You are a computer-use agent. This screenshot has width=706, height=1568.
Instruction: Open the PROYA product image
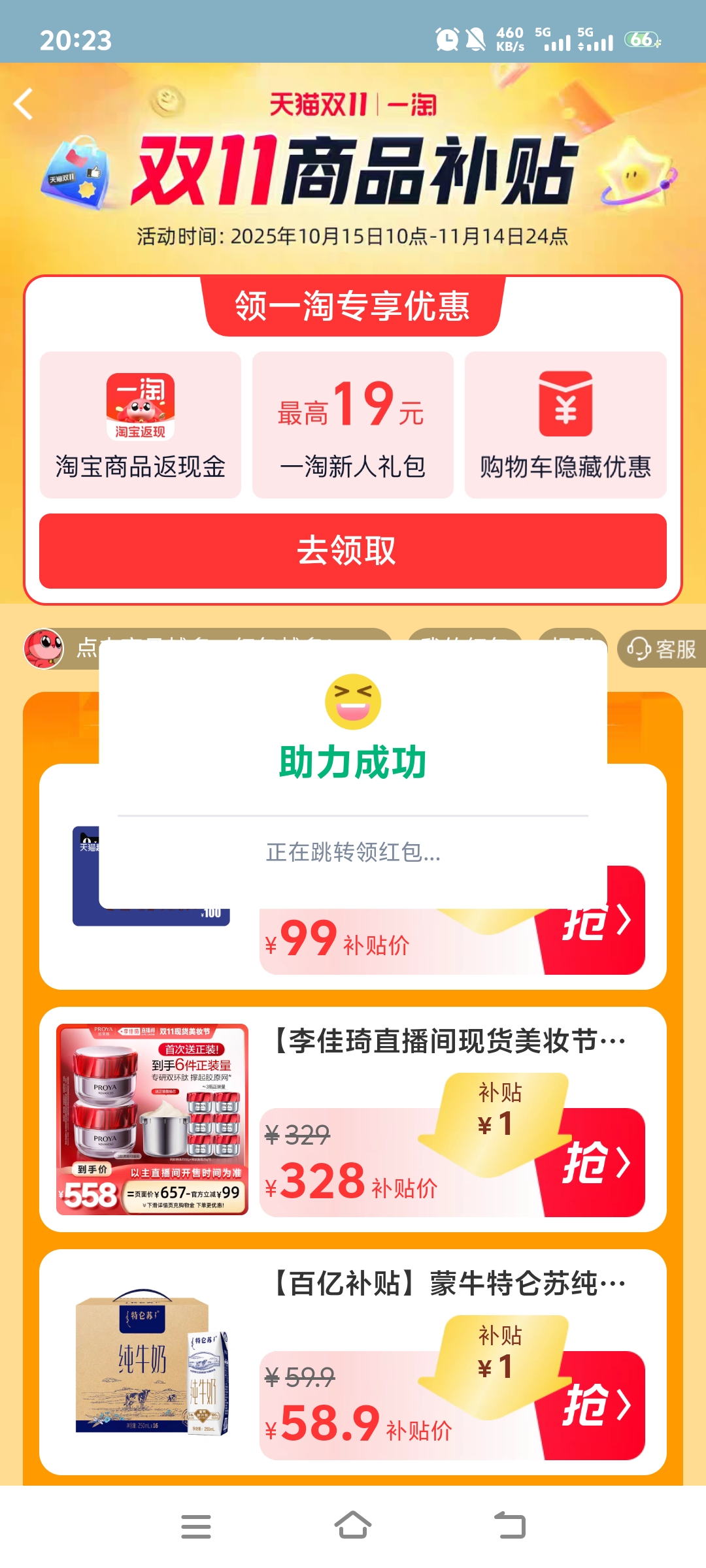click(x=152, y=1119)
